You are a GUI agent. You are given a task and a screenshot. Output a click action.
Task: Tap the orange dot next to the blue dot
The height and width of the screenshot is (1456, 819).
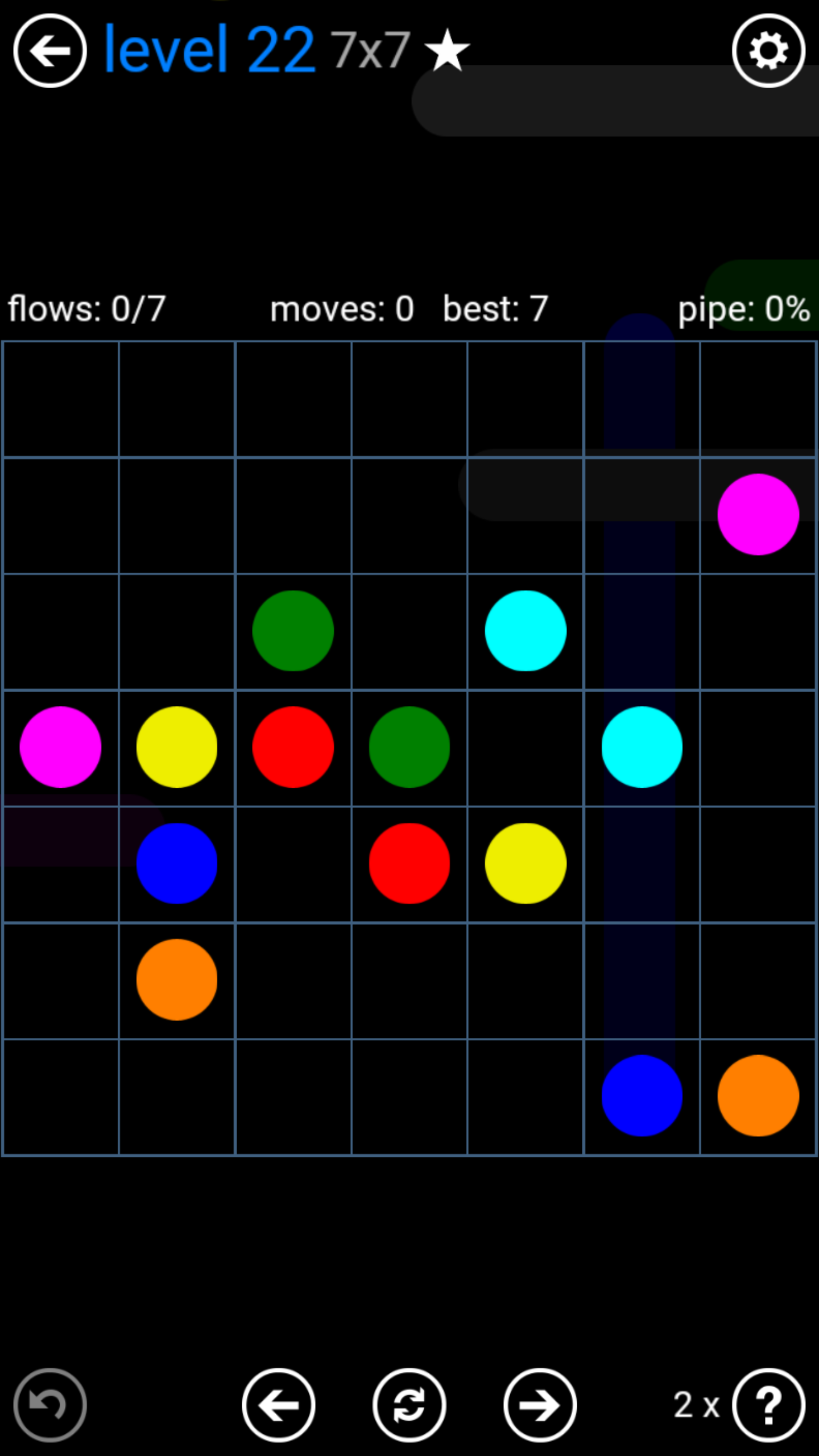(x=758, y=1095)
